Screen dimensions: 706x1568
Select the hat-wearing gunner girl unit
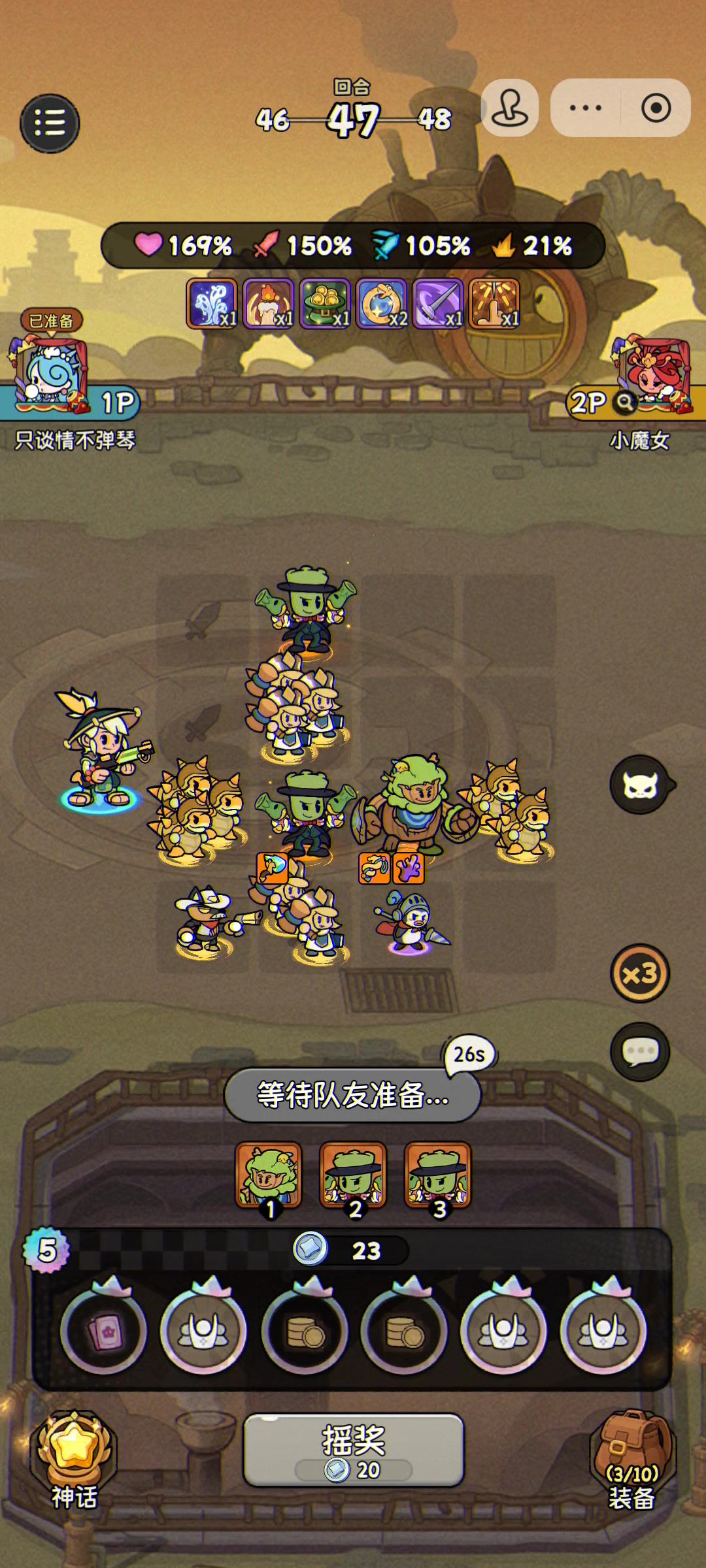click(x=101, y=751)
